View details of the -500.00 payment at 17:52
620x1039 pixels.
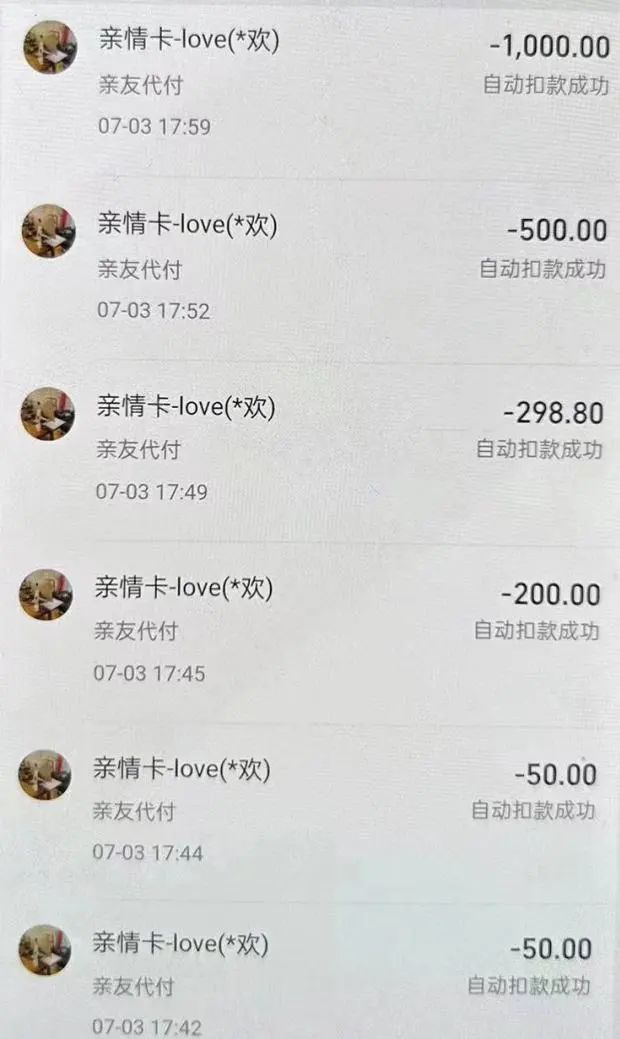point(310,267)
